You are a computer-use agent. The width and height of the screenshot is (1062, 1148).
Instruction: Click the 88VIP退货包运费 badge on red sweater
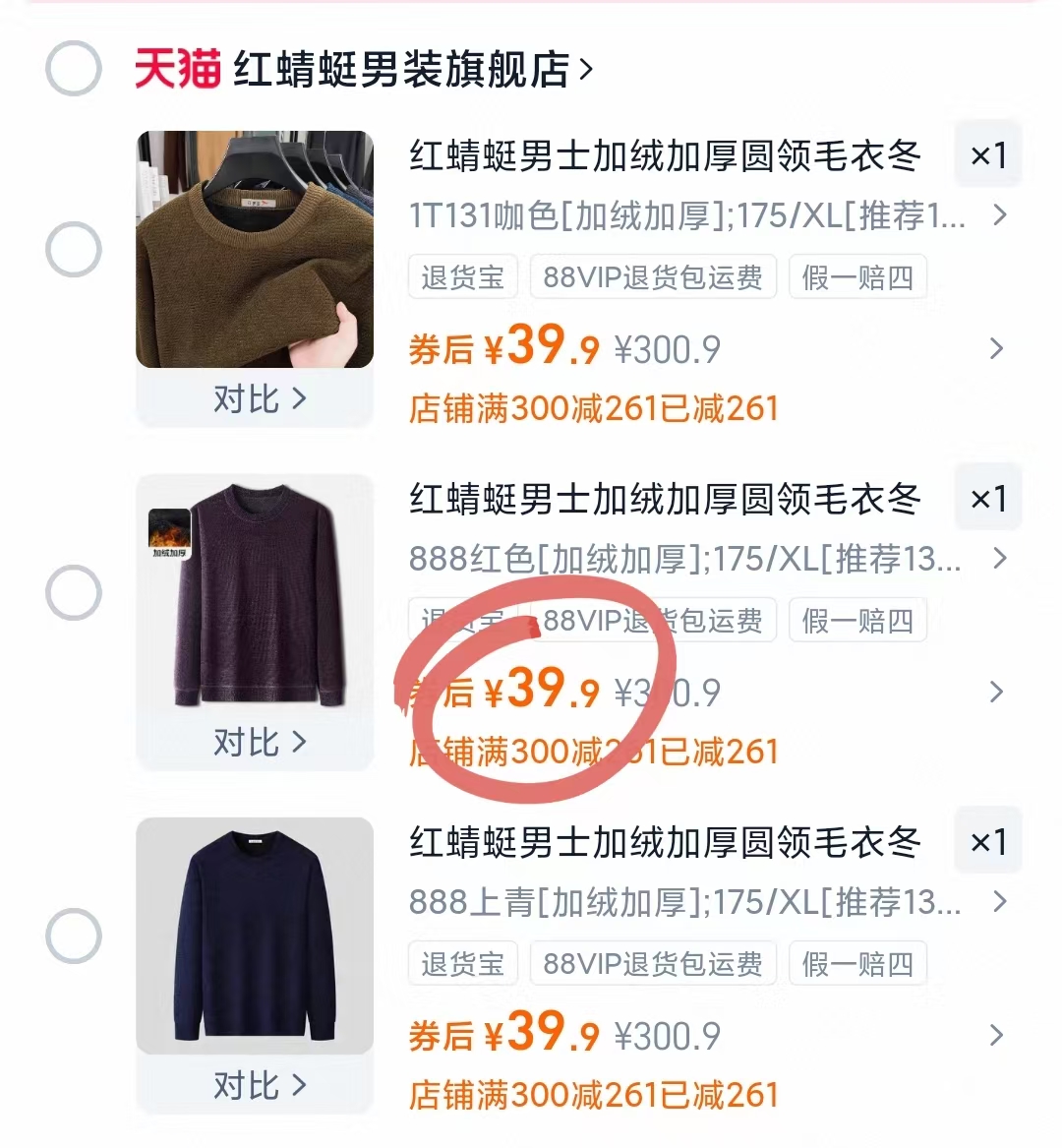click(x=653, y=620)
